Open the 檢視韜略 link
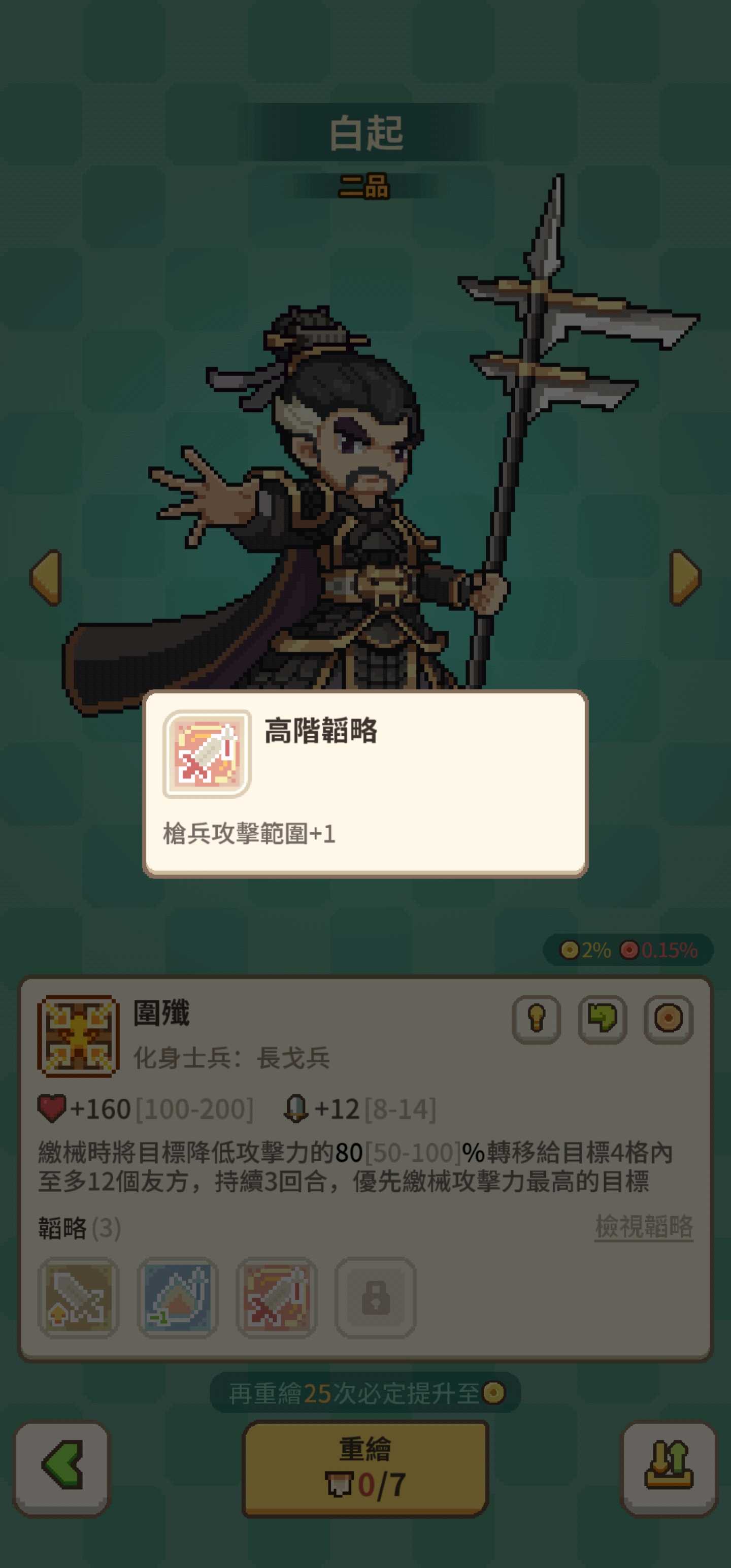The height and width of the screenshot is (1568, 731). click(x=643, y=1226)
